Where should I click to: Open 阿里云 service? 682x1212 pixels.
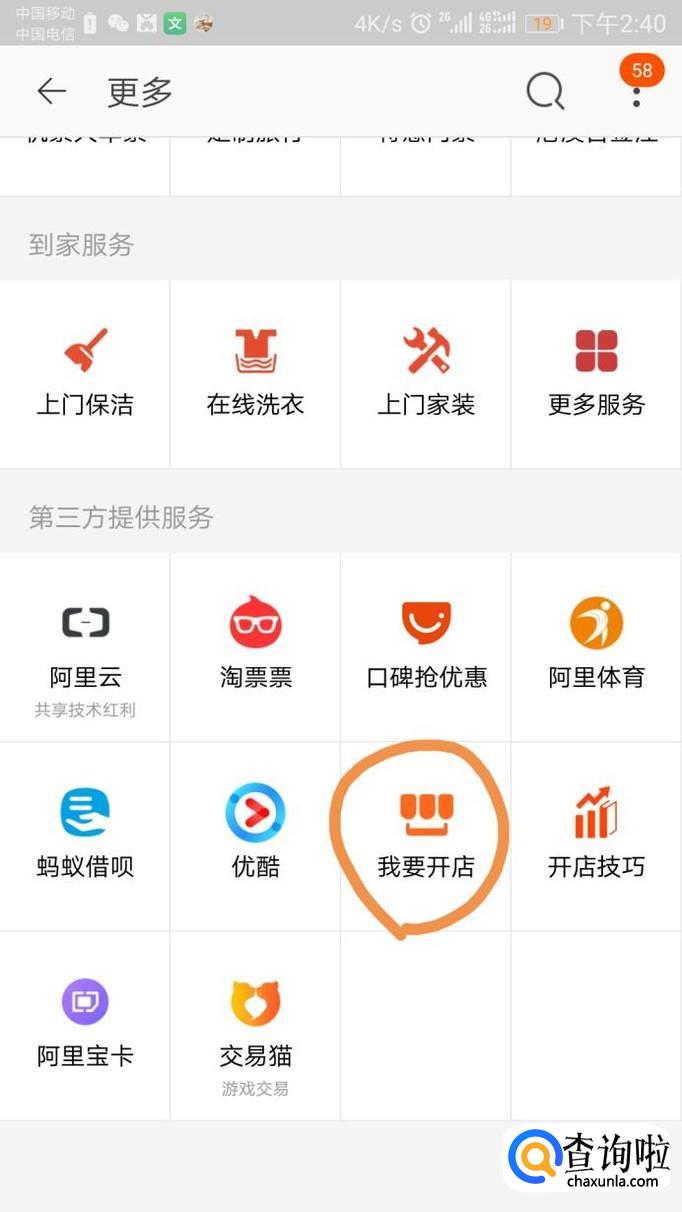[85, 647]
